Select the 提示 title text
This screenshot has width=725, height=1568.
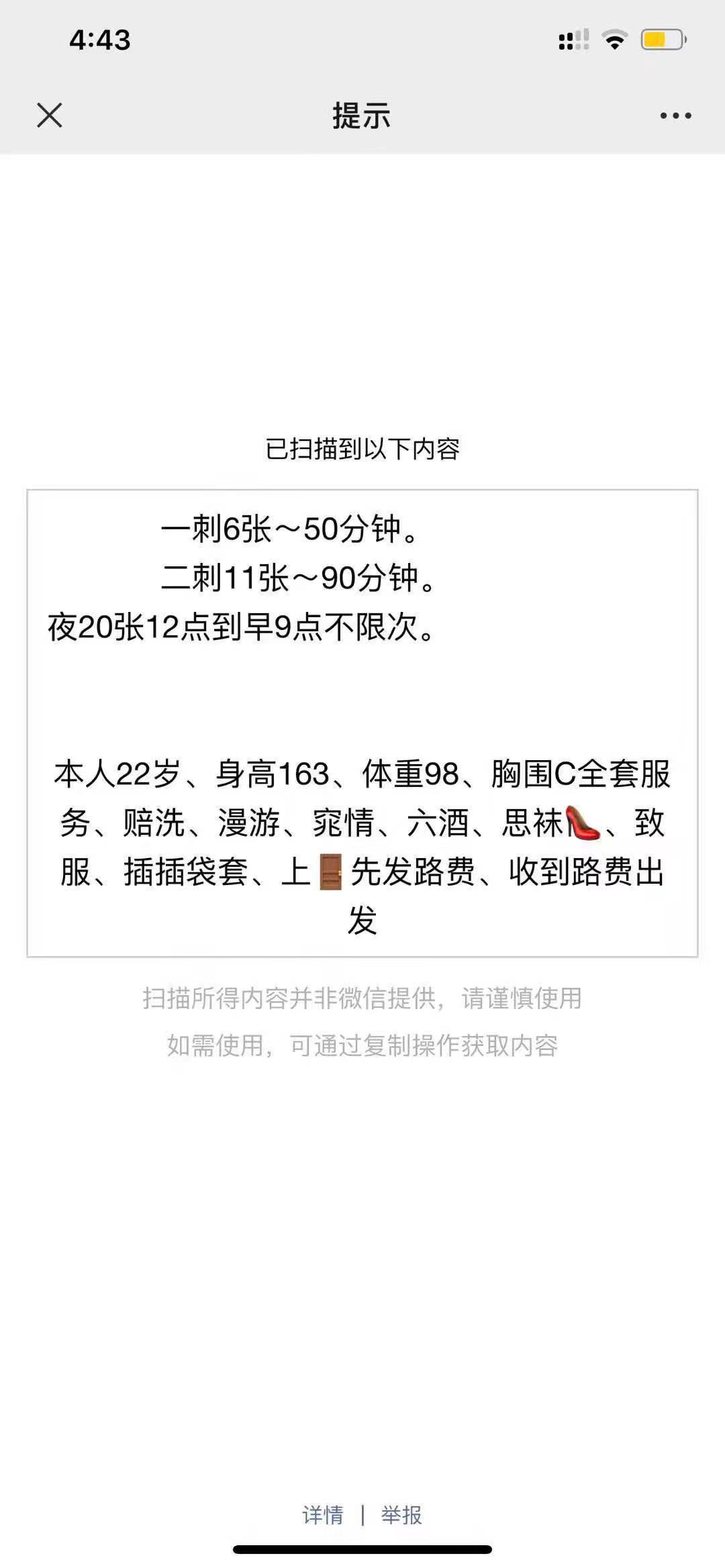tap(362, 115)
